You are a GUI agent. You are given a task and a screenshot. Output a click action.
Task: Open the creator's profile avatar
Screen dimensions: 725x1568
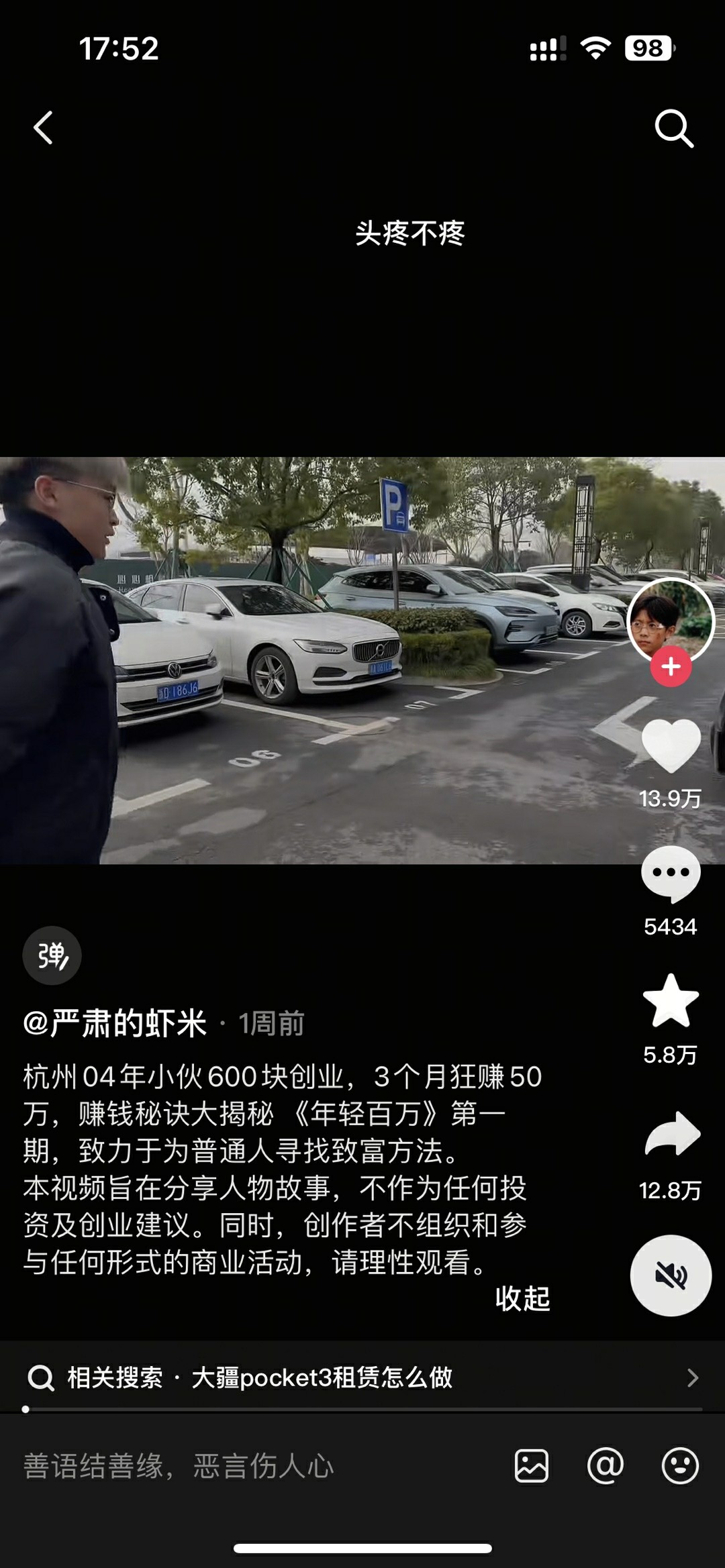coord(670,621)
